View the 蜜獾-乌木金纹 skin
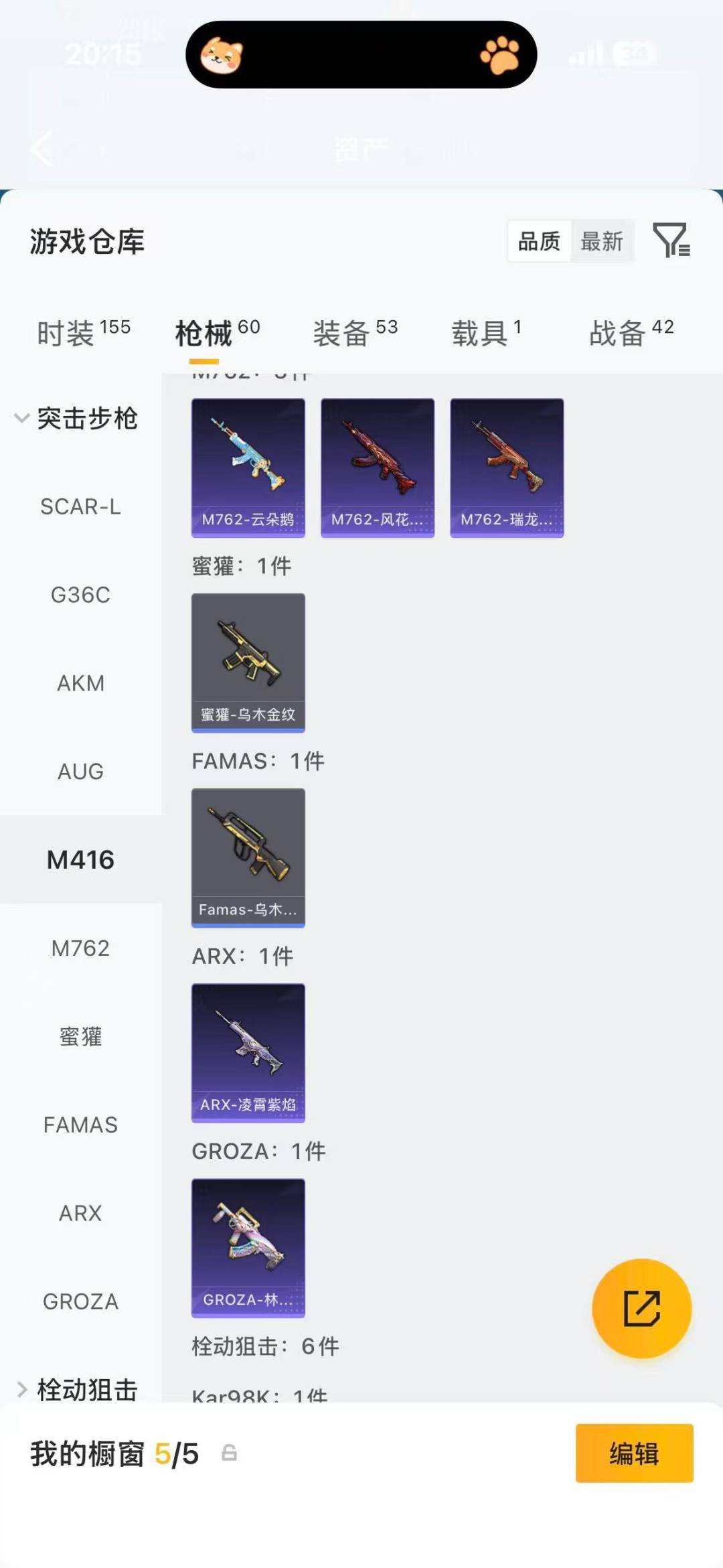The height and width of the screenshot is (1568, 723). (248, 662)
